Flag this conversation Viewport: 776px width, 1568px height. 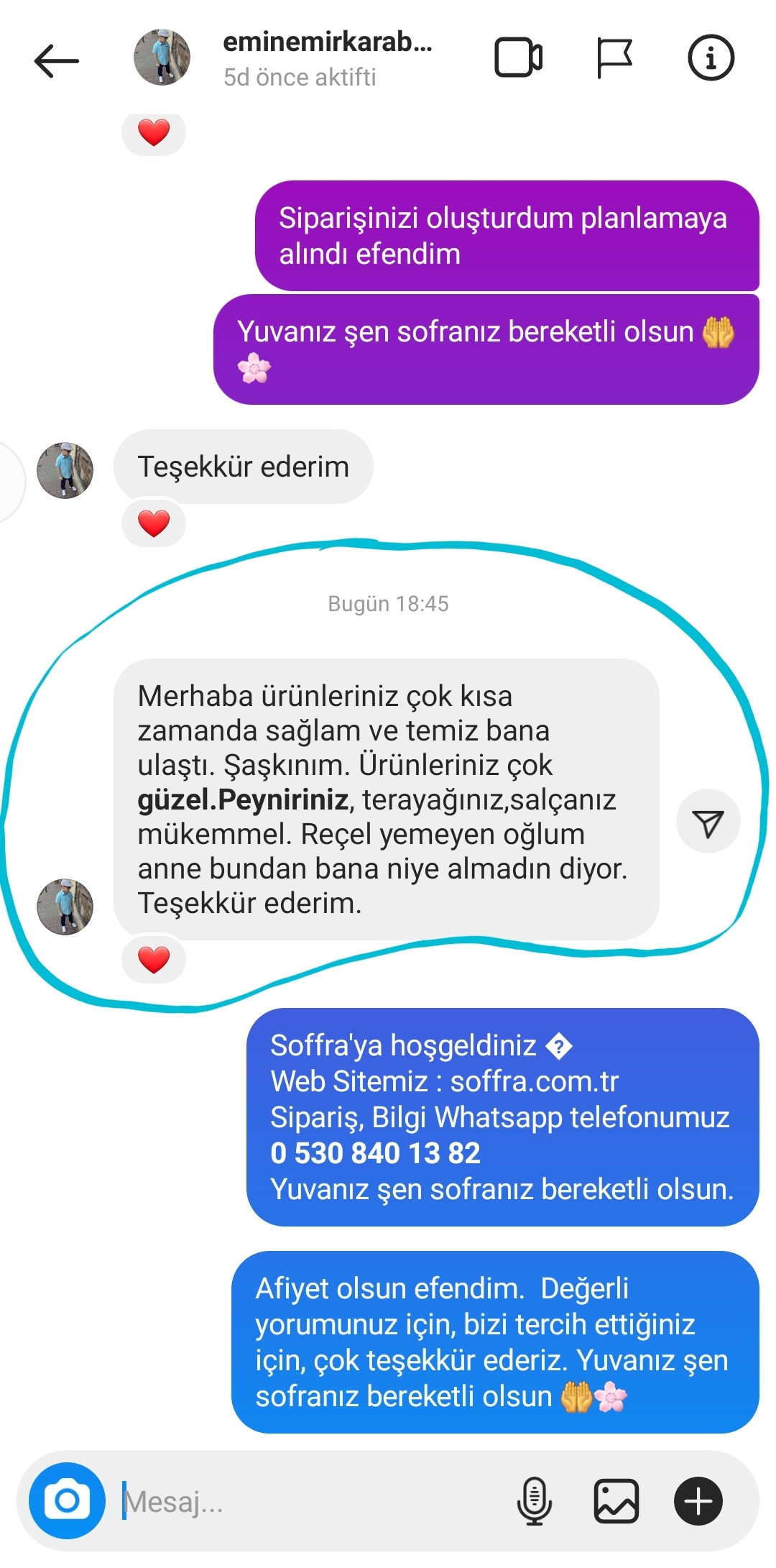(614, 58)
